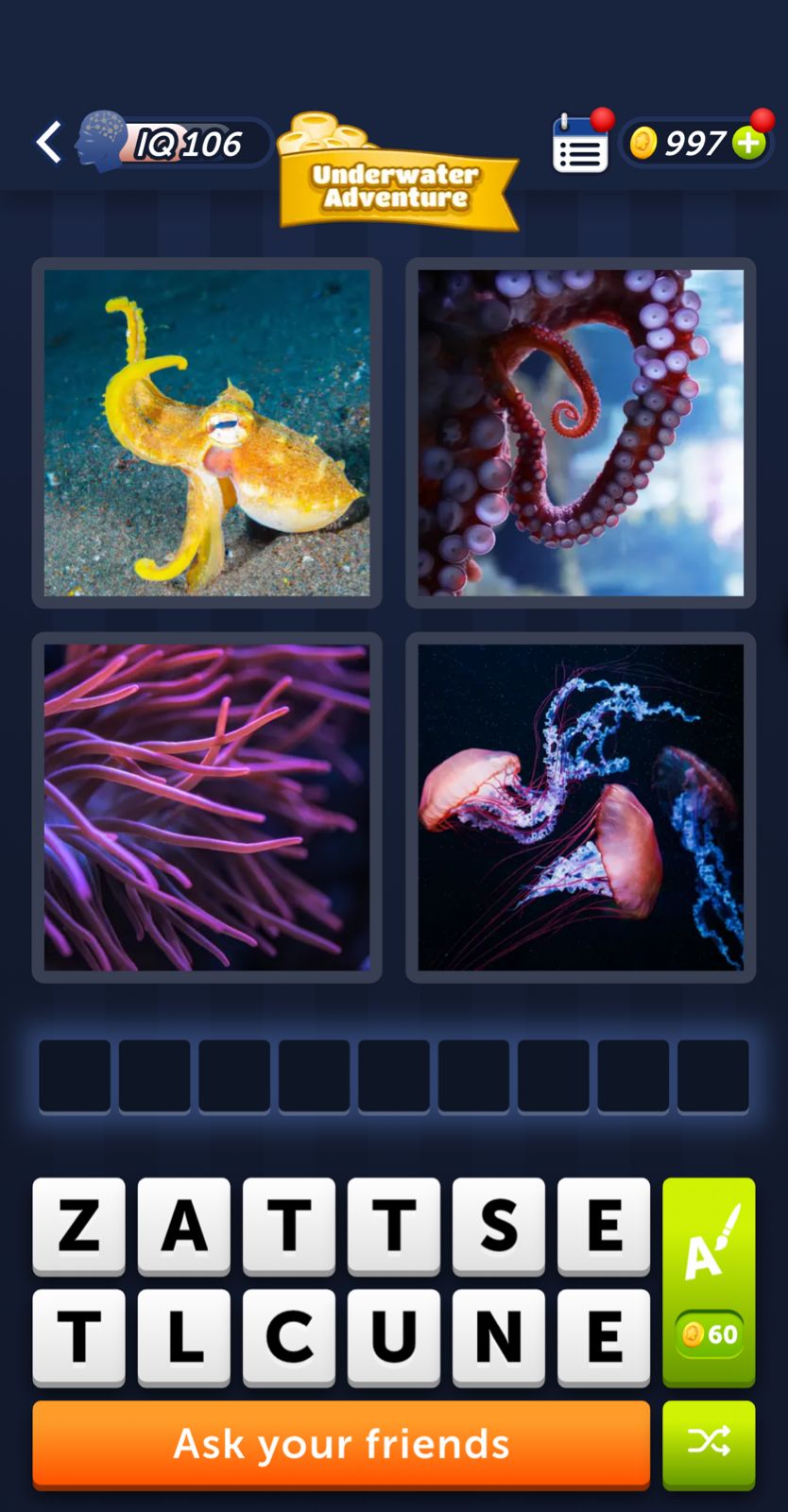
Task: Tap the red tentacle suckers photo
Action: tap(580, 432)
